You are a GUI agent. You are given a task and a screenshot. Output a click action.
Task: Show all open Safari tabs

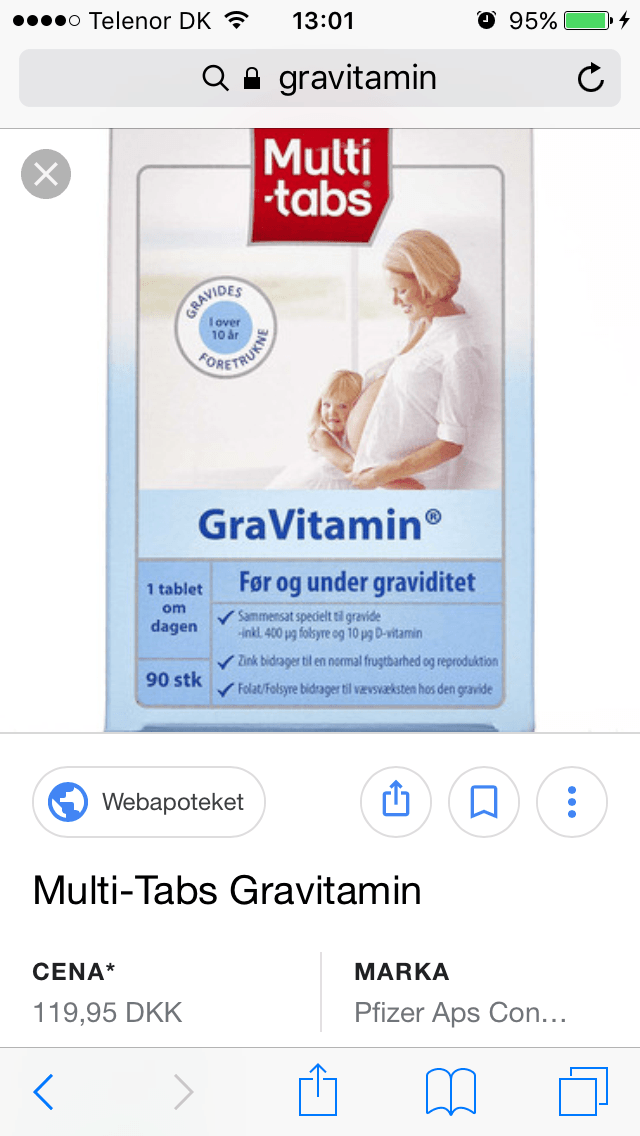coord(583,1092)
